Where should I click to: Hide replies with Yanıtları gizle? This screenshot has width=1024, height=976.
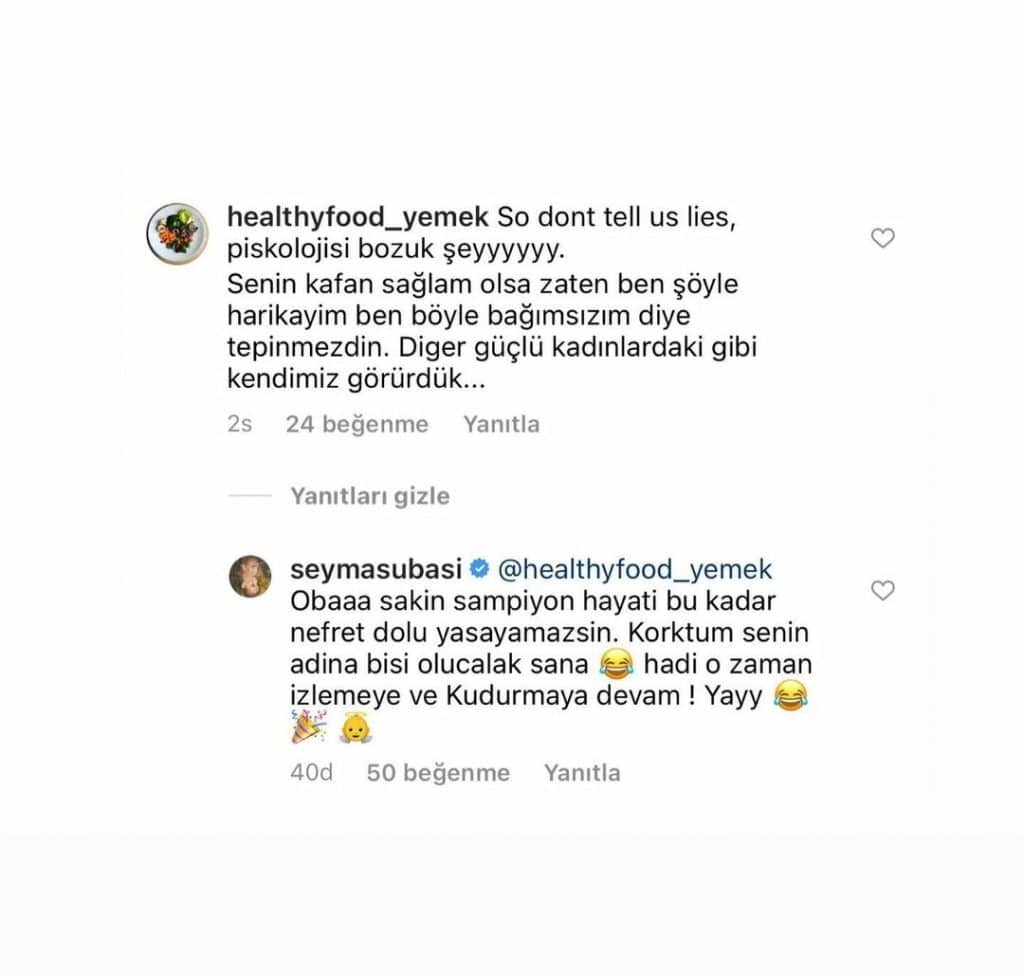(x=369, y=496)
